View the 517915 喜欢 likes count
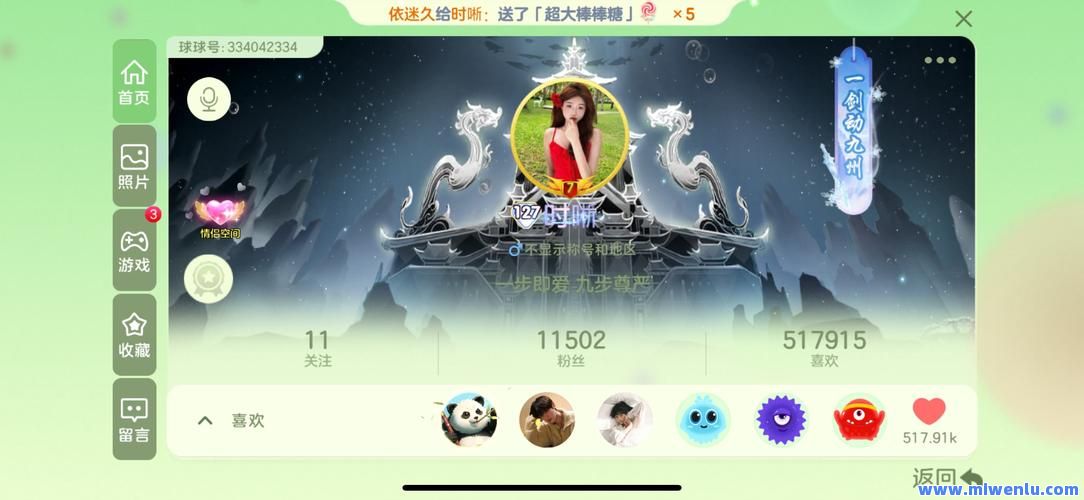Viewport: 1084px width, 500px height. (x=824, y=348)
